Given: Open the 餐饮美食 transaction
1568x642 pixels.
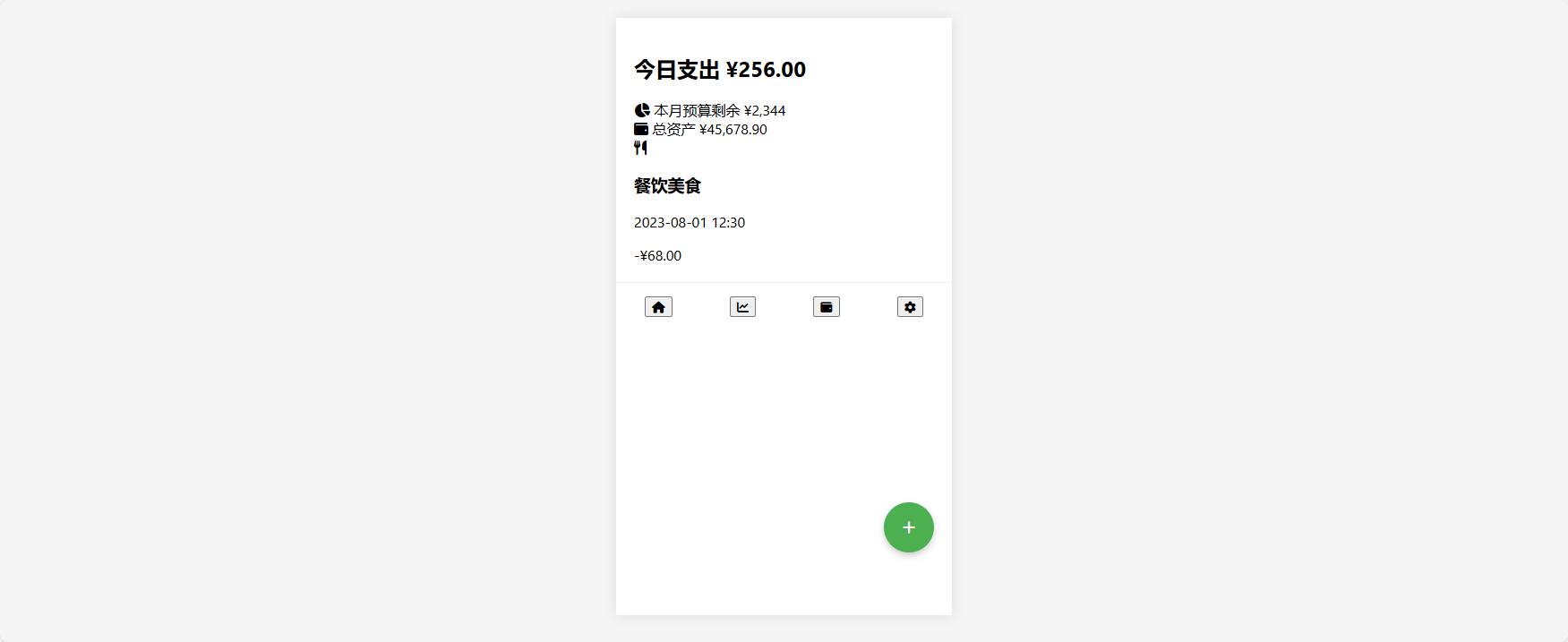Looking at the screenshot, I should click(x=667, y=186).
